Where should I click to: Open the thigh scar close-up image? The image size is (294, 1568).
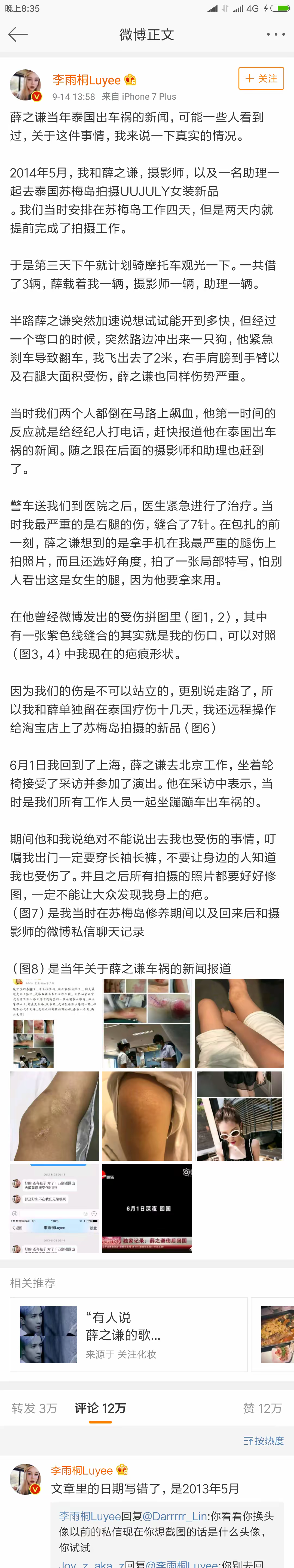(147, 1116)
